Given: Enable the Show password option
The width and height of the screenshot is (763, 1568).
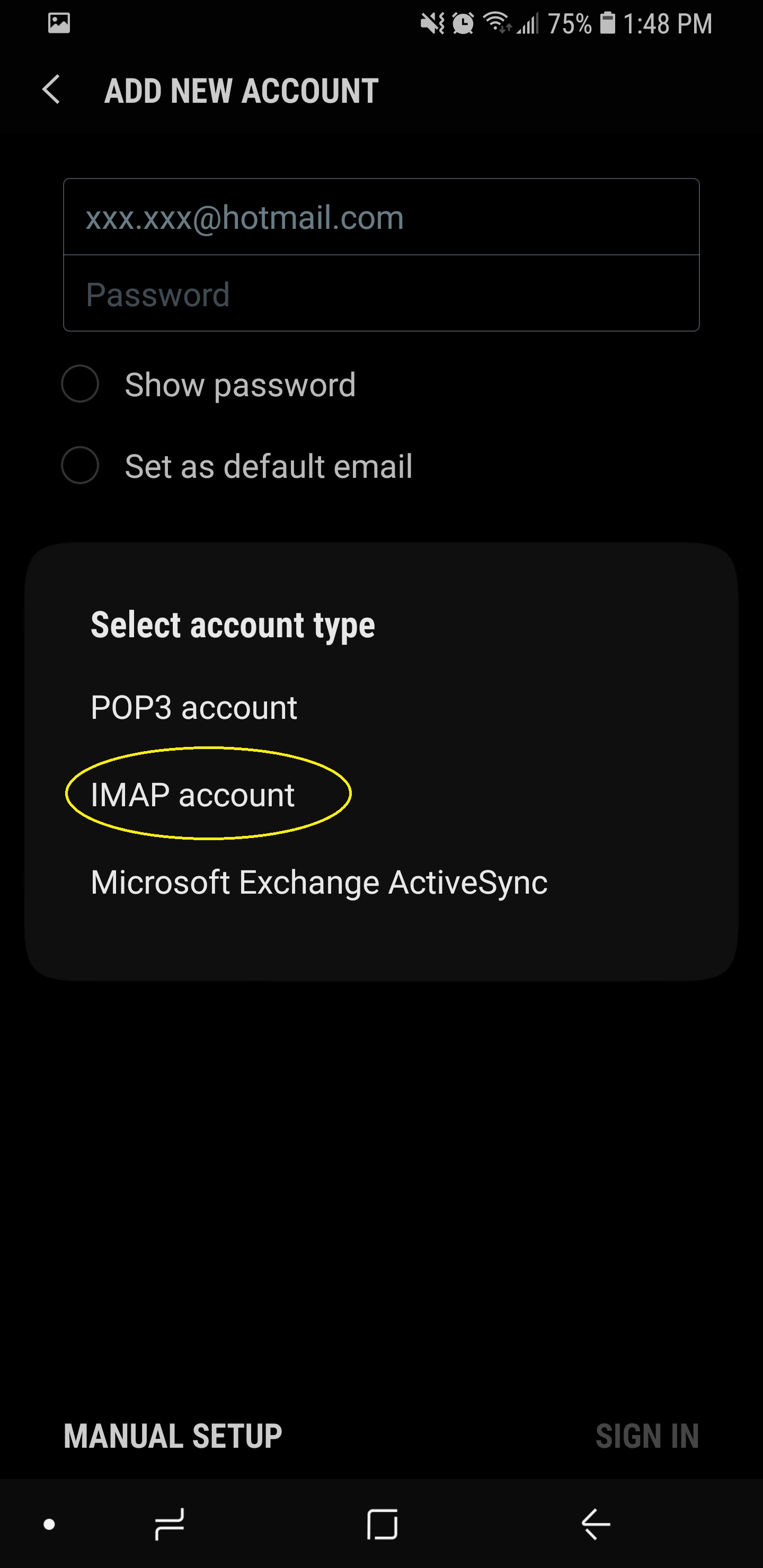Looking at the screenshot, I should [80, 385].
